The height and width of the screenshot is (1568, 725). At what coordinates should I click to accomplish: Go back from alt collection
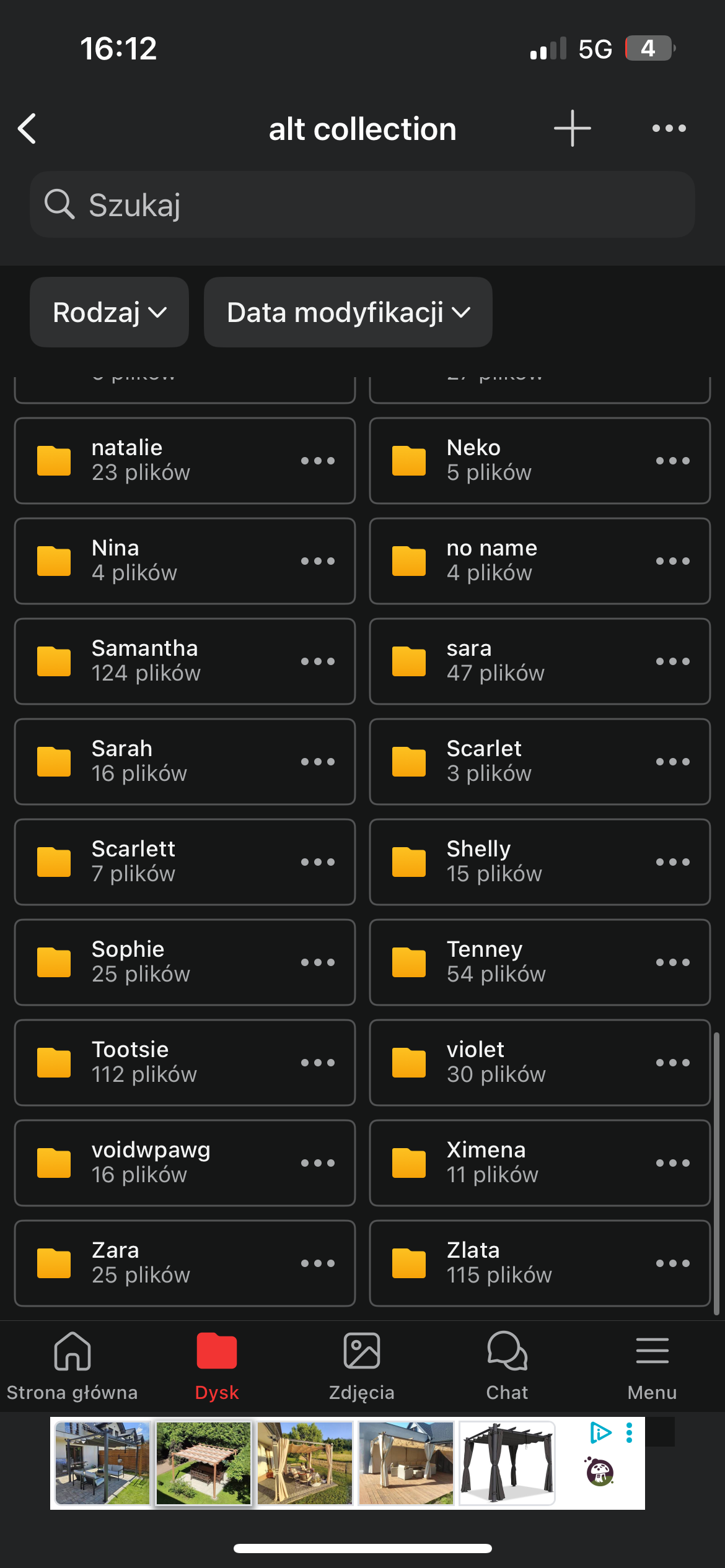click(x=27, y=129)
